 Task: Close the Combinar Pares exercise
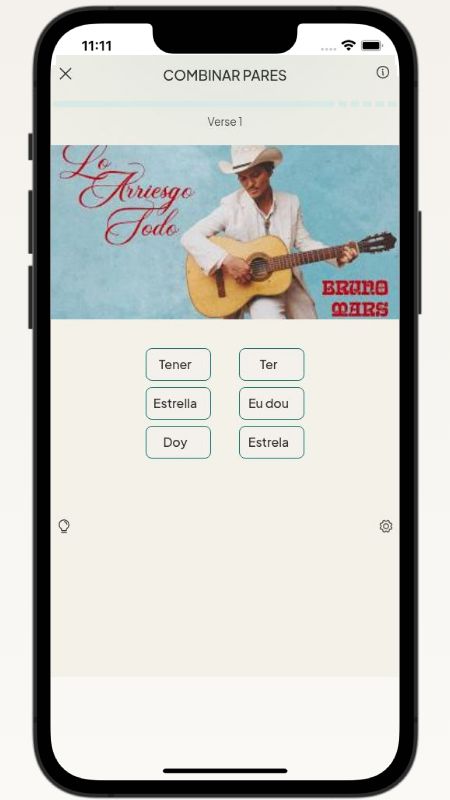point(65,74)
